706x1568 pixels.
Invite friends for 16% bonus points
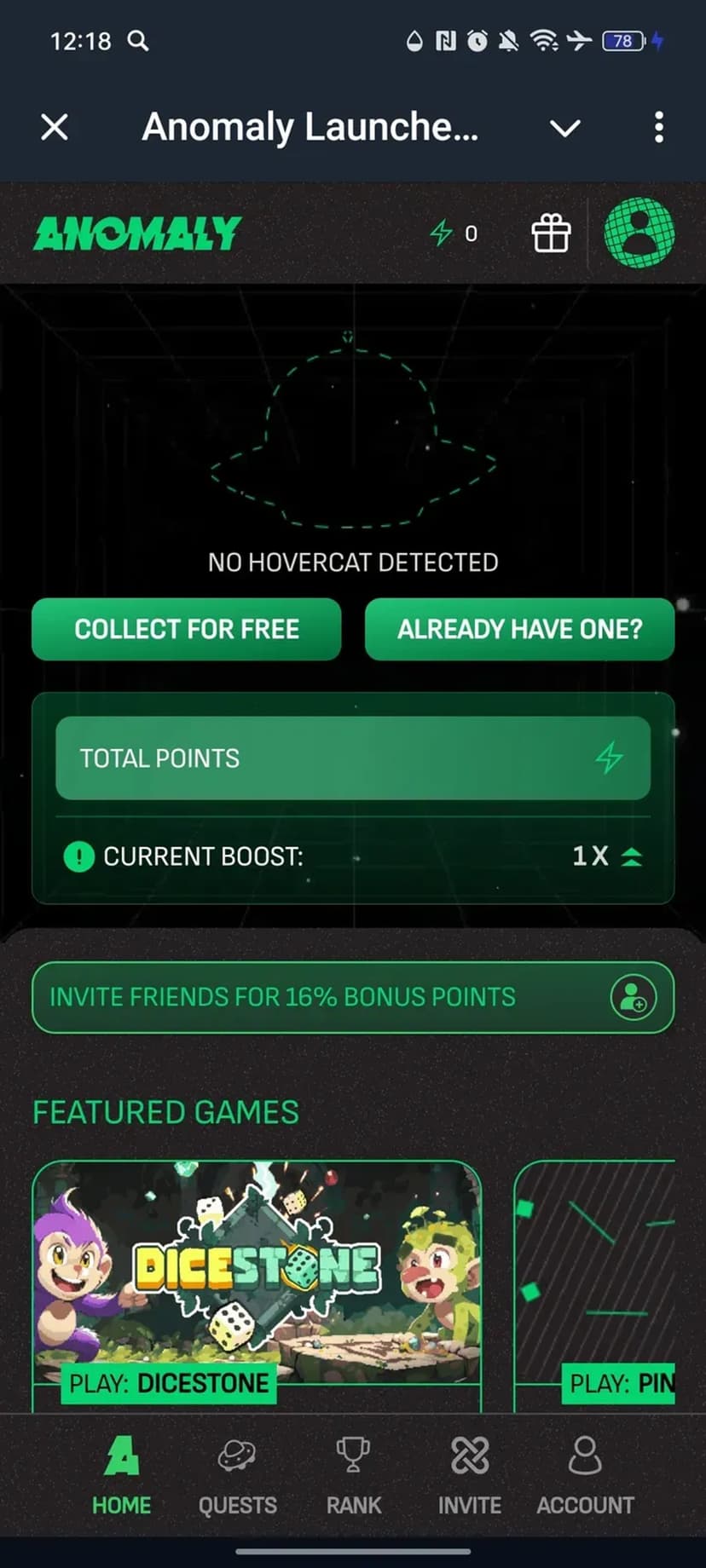[352, 997]
